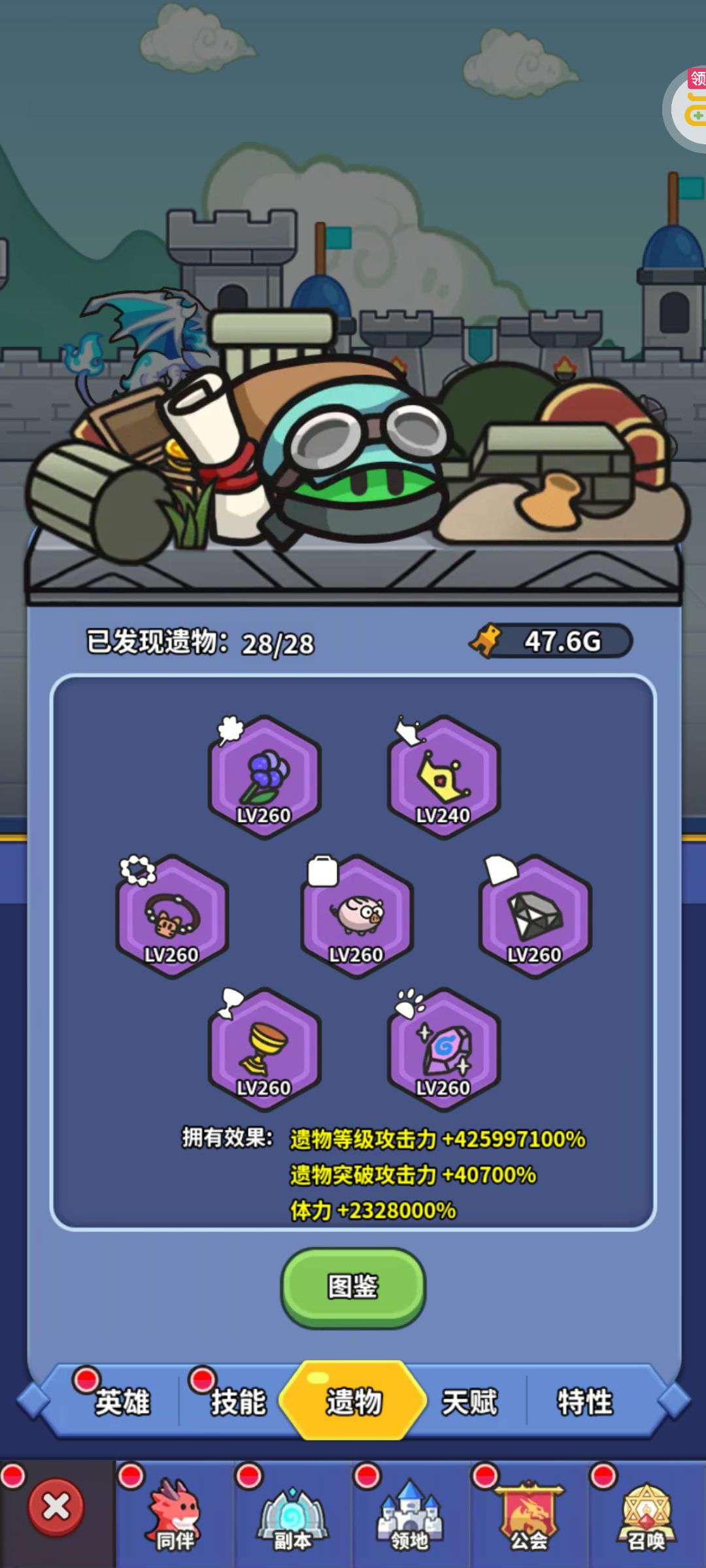This screenshot has width=706, height=1568.
Task: Switch to the 天赋 tab
Action: pyautogui.click(x=469, y=1402)
